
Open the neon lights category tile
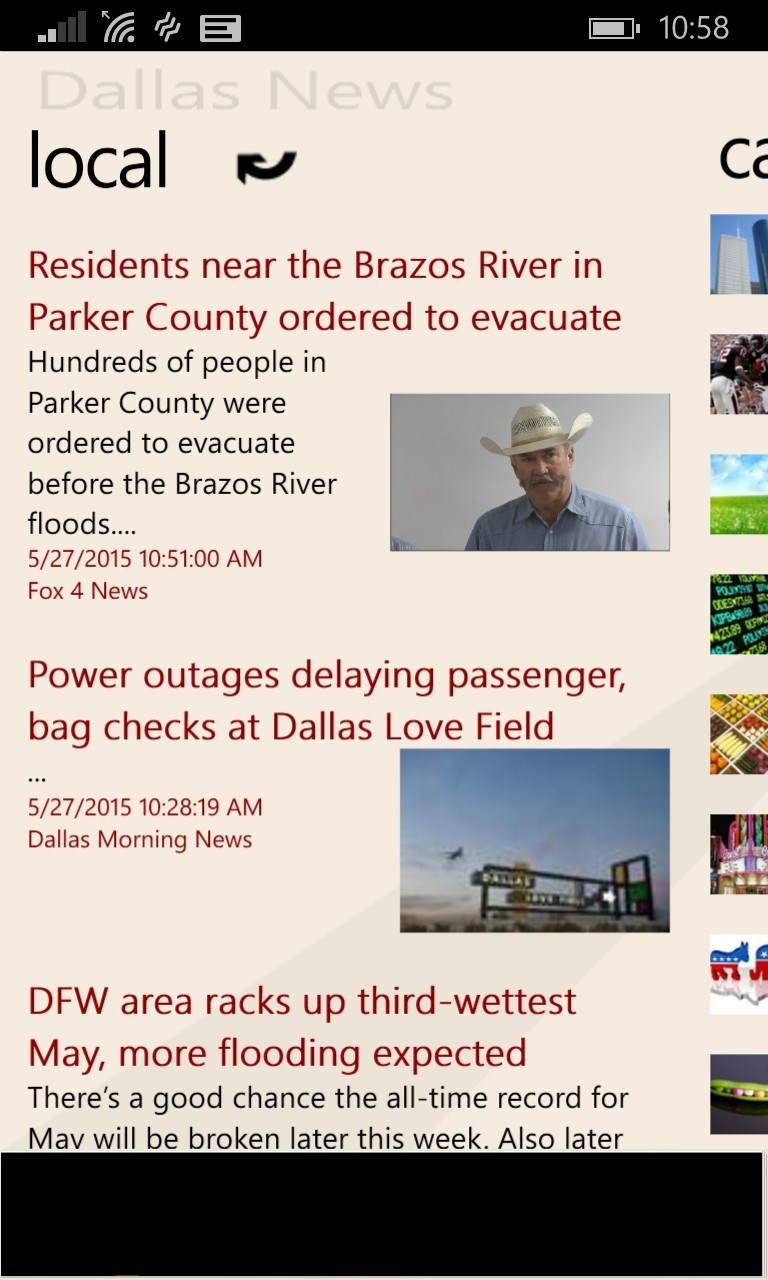pyautogui.click(x=739, y=854)
